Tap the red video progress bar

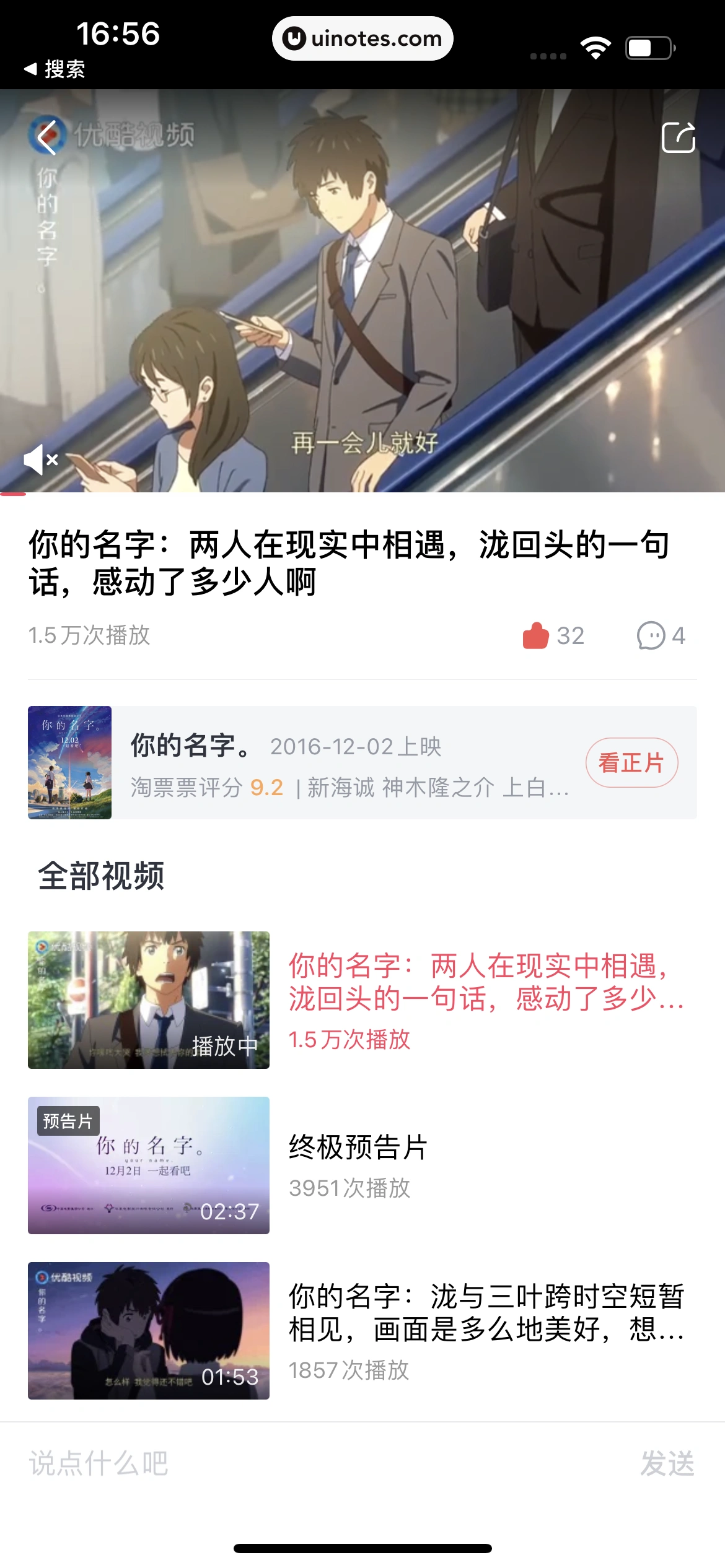point(14,494)
